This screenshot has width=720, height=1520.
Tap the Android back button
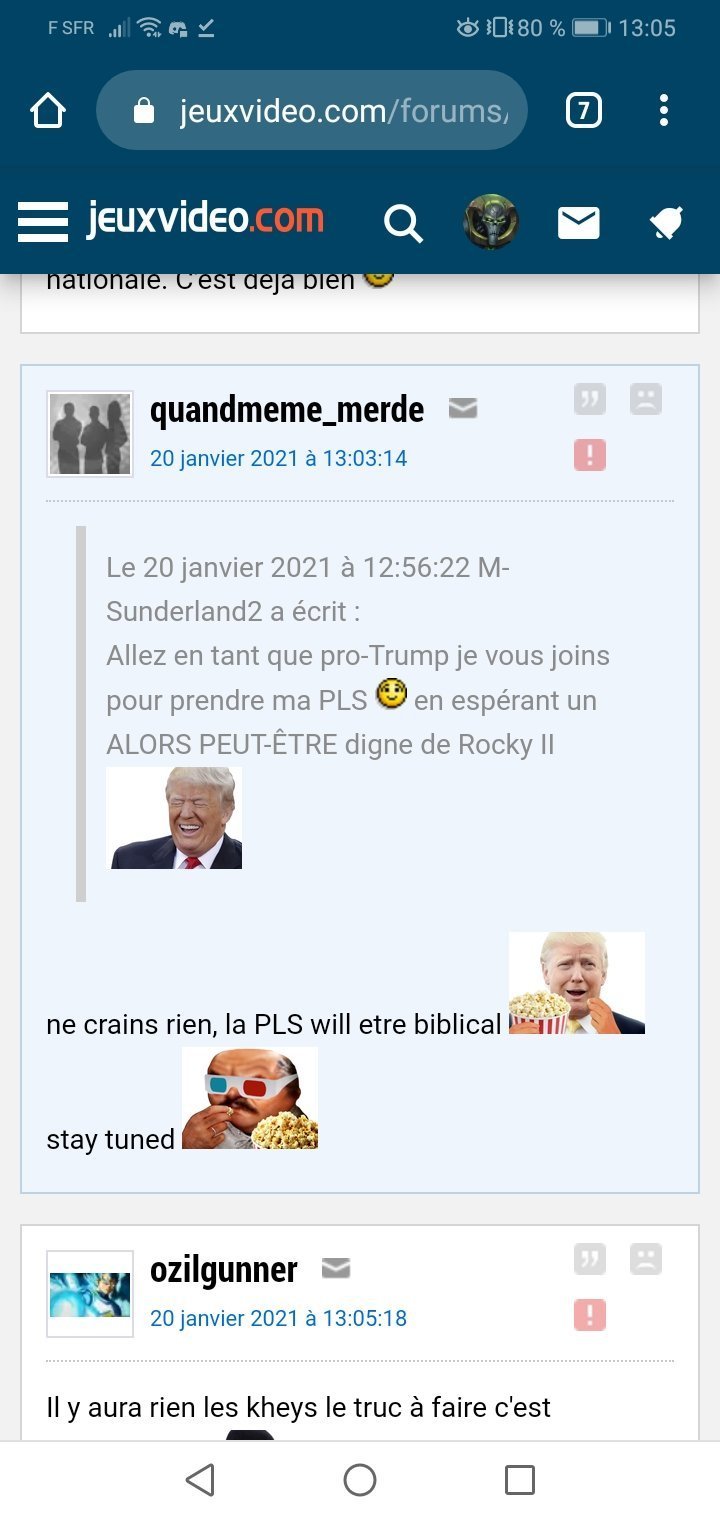click(200, 1480)
